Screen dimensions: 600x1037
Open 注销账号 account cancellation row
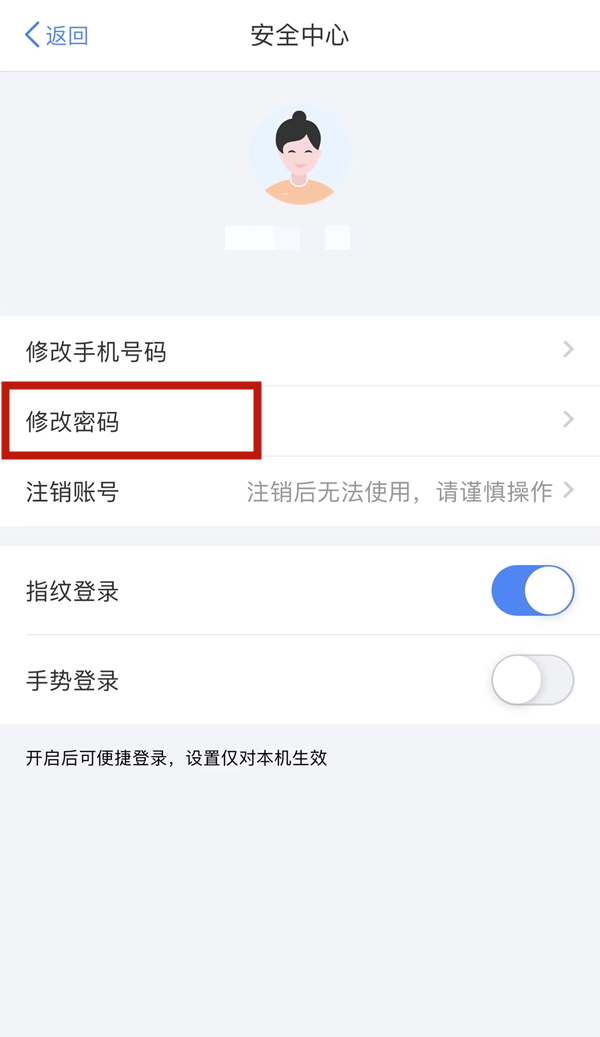pos(300,491)
